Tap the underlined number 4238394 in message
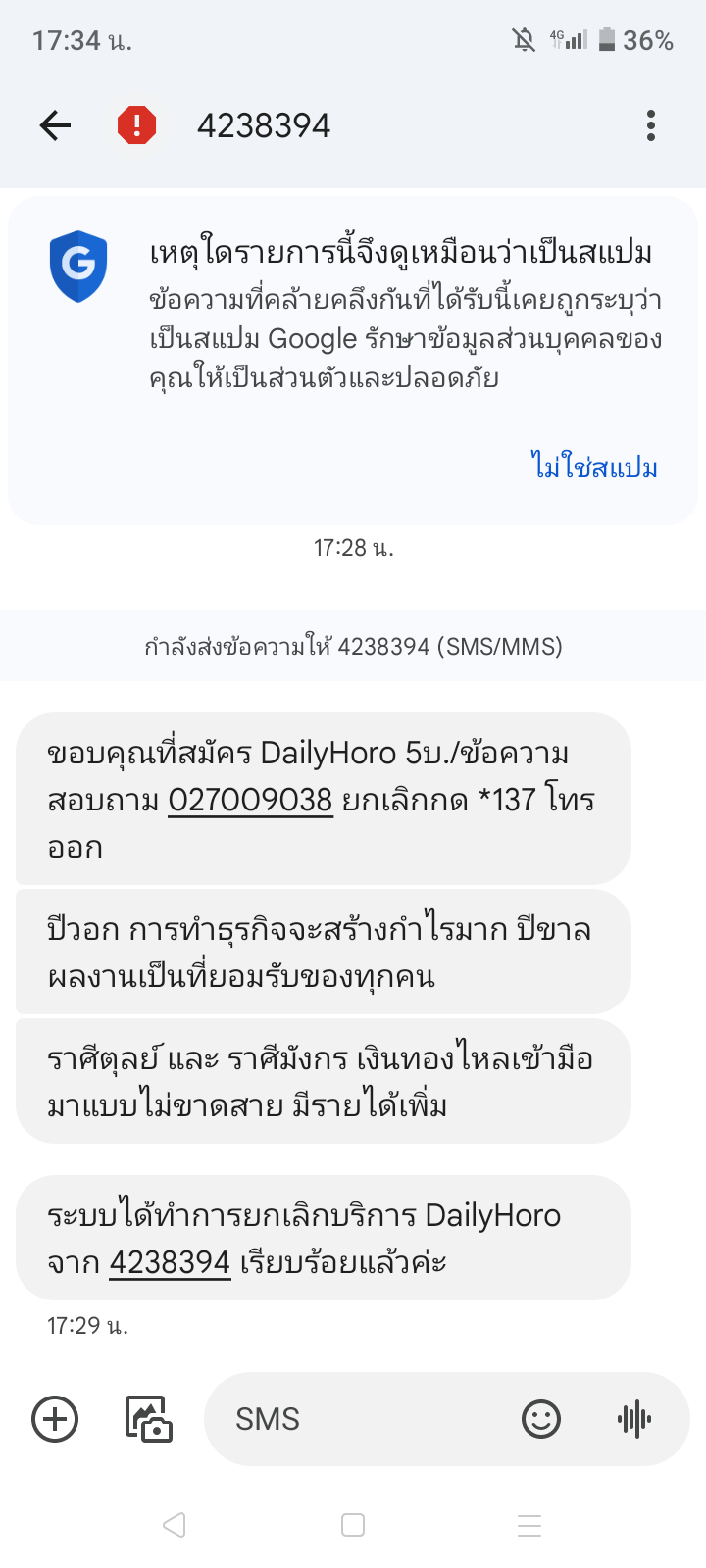The width and height of the screenshot is (706, 1568). click(170, 1262)
